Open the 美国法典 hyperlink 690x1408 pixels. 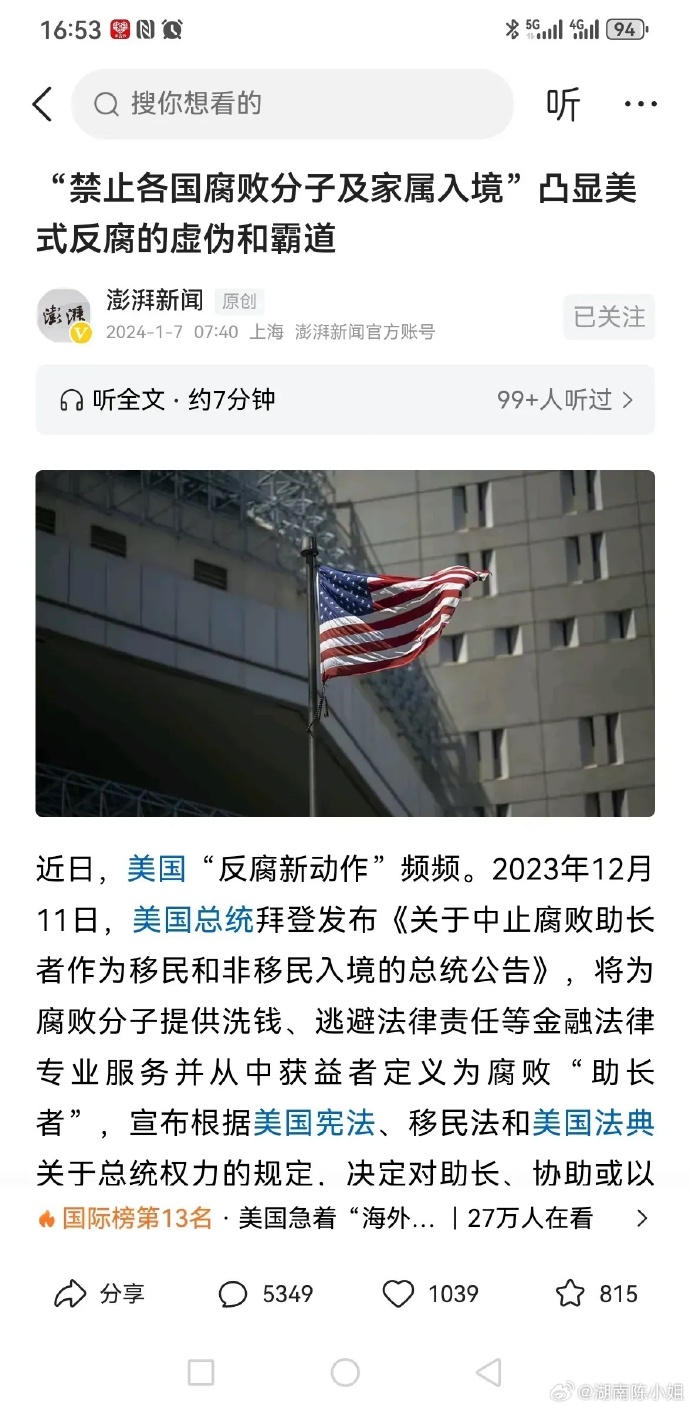pos(593,1123)
